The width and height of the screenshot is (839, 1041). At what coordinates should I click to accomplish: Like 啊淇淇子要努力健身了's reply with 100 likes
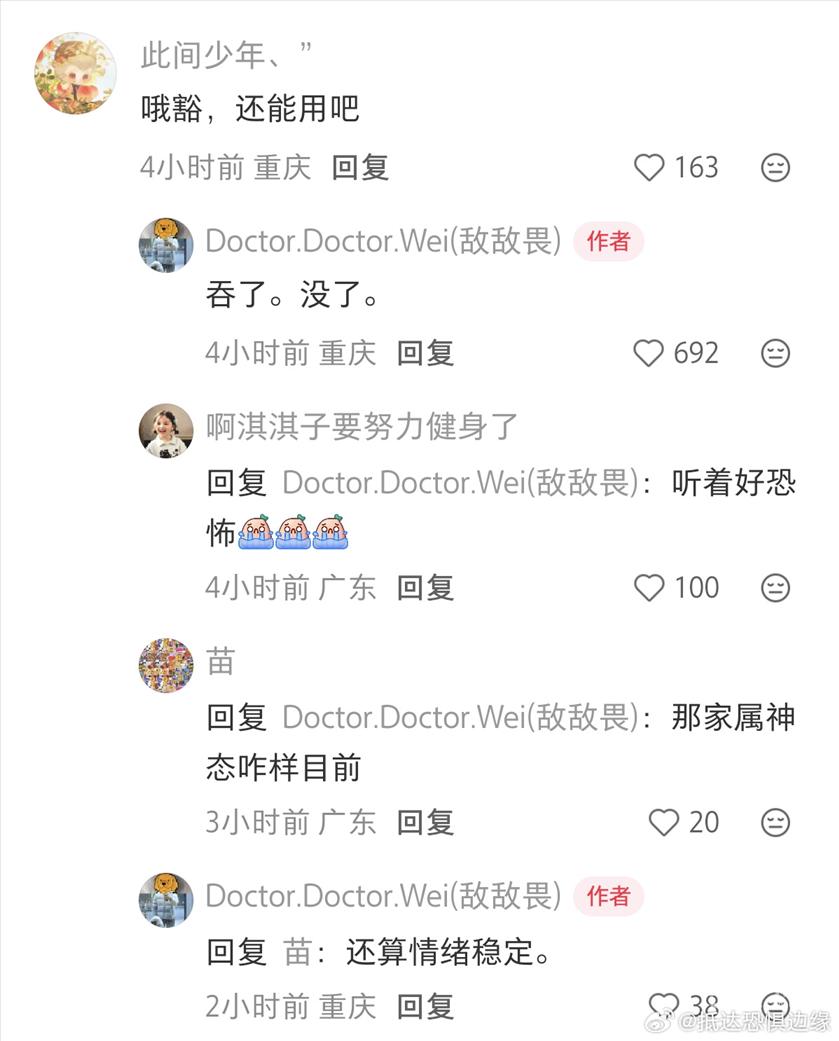[x=649, y=588]
